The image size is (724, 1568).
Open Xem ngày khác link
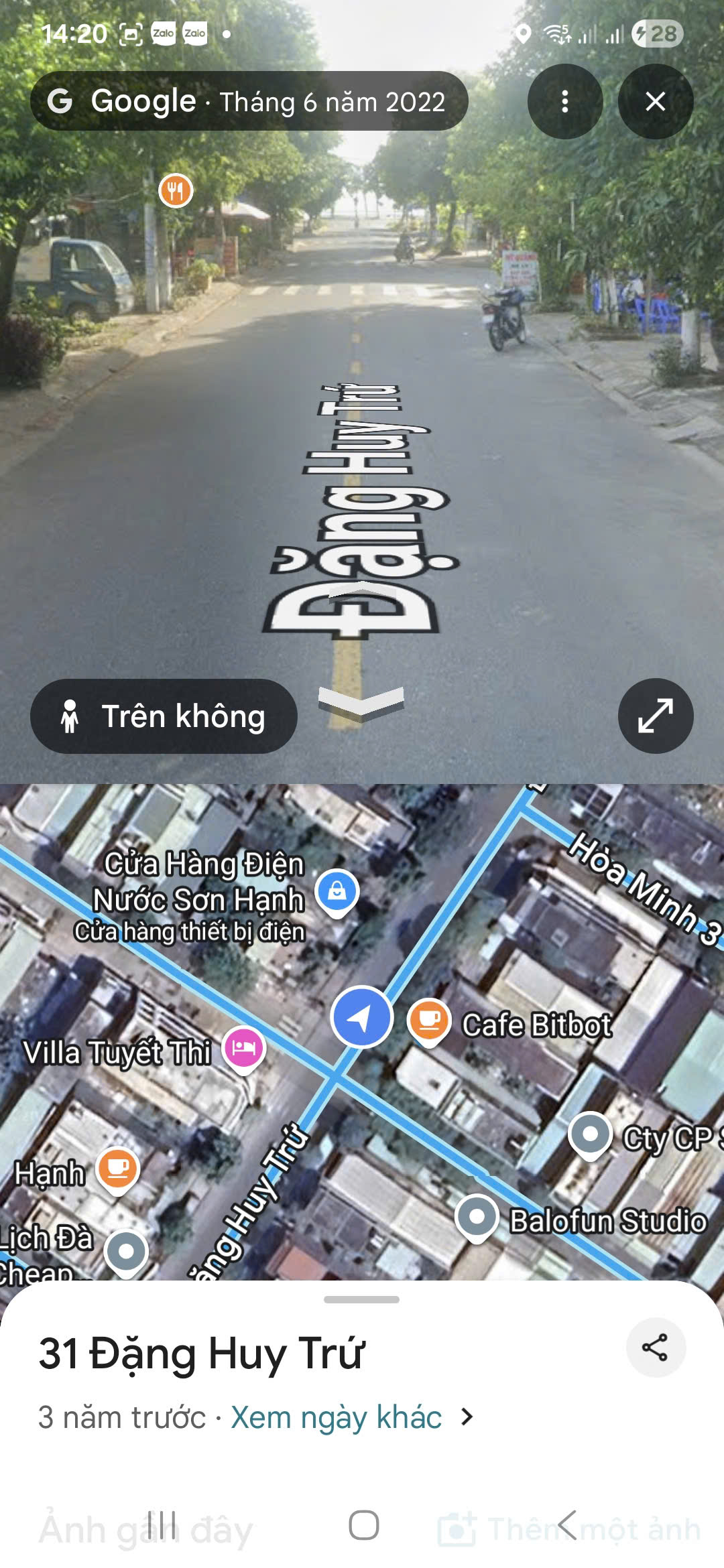[337, 1417]
